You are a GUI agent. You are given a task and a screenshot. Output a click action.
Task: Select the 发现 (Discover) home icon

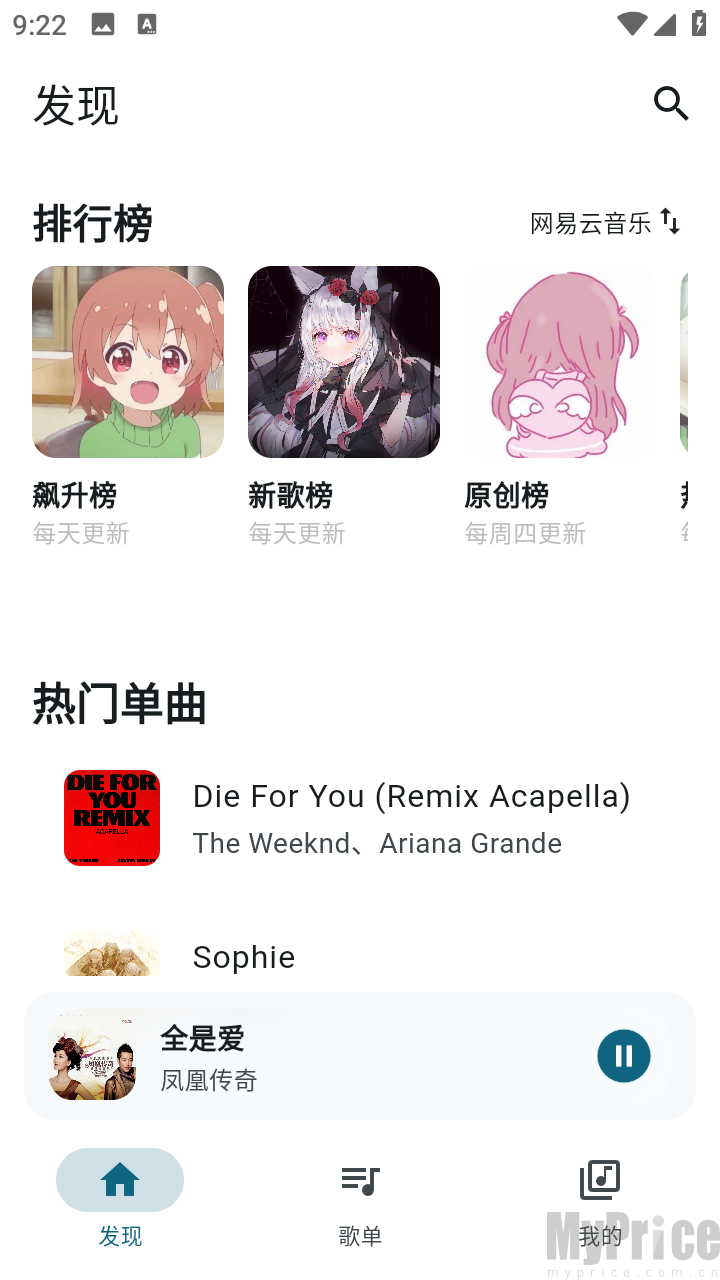120,1180
